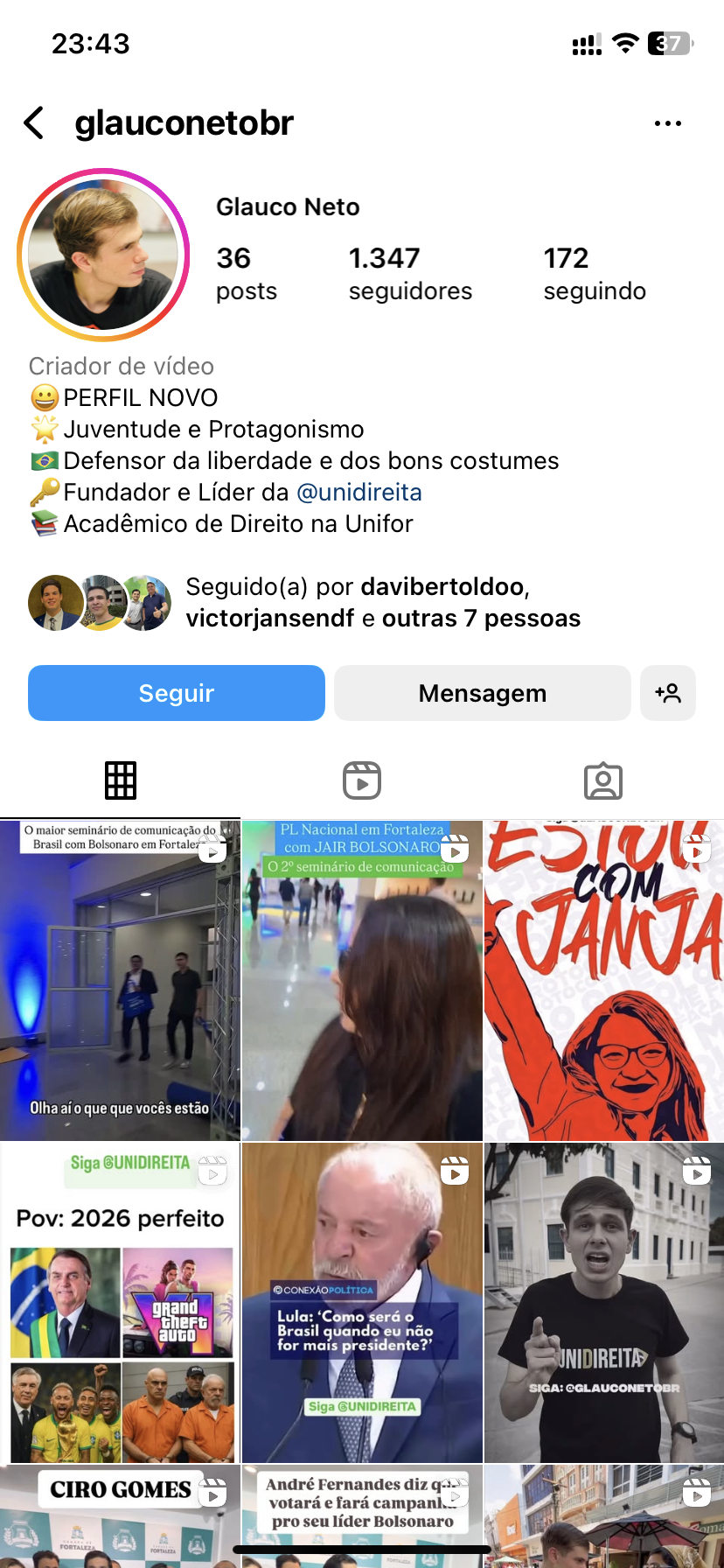Switch to the tagged photos tab
The height and width of the screenshot is (1568, 724).
tap(603, 780)
